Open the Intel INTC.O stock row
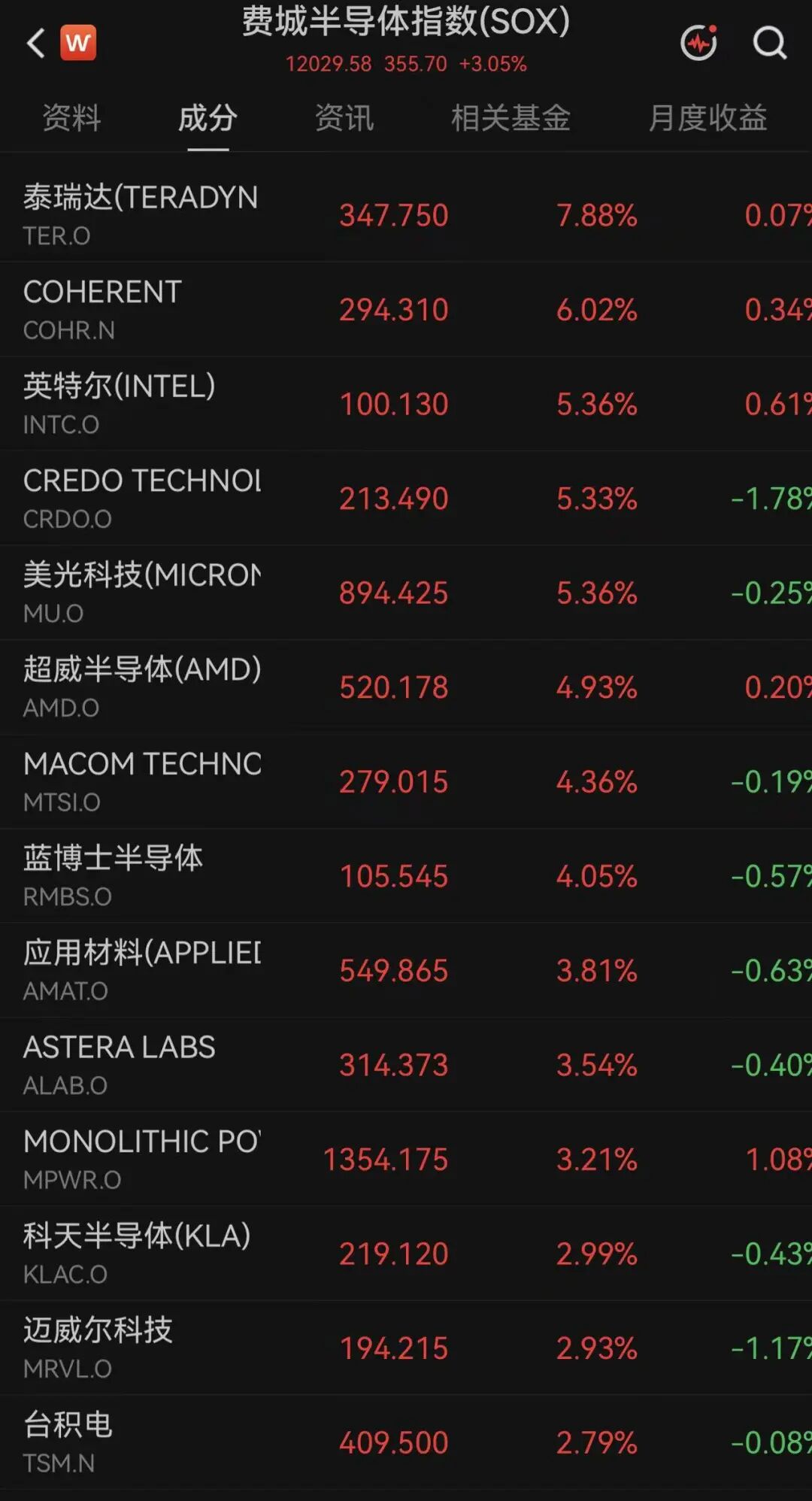Screen dimensions: 812x1501 pyautogui.click(x=406, y=404)
